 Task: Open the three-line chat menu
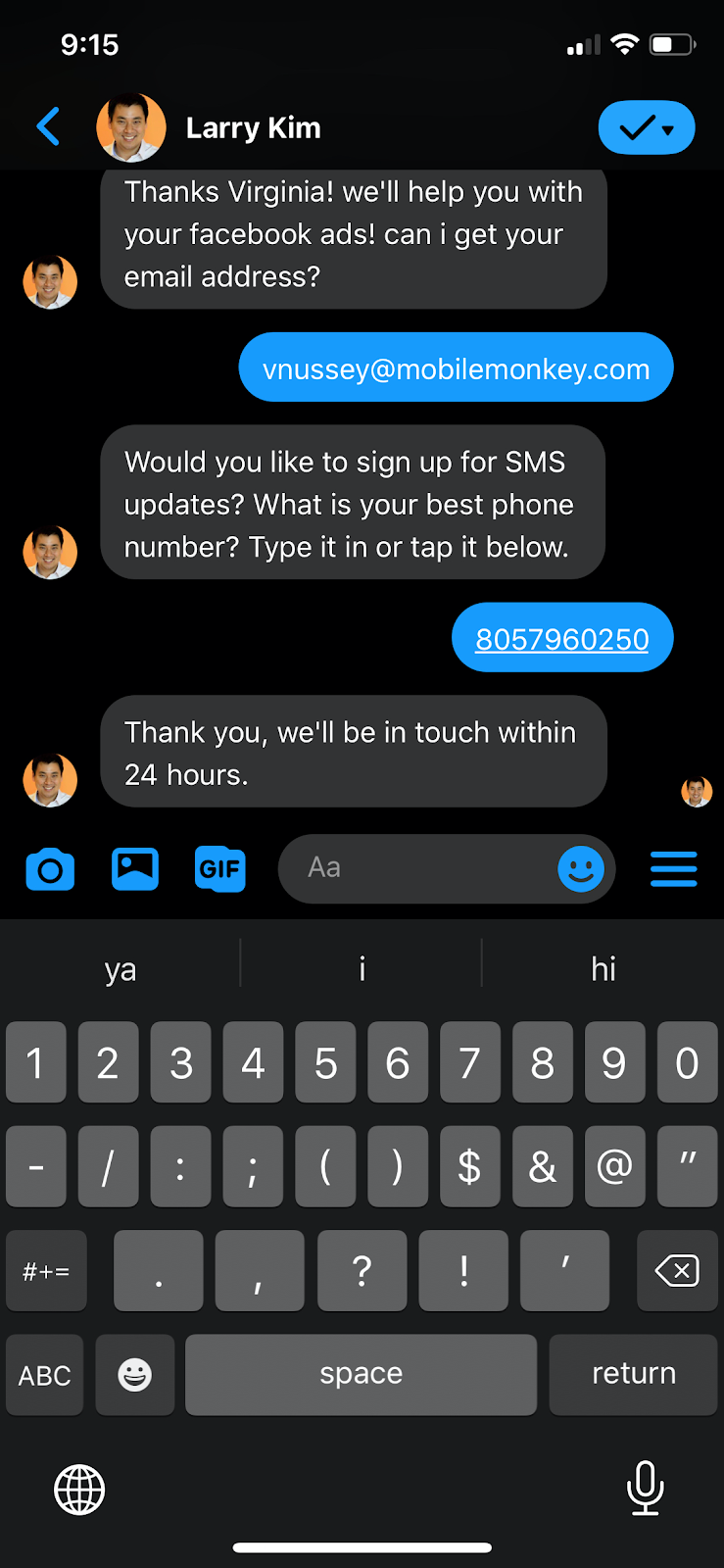[x=673, y=869]
